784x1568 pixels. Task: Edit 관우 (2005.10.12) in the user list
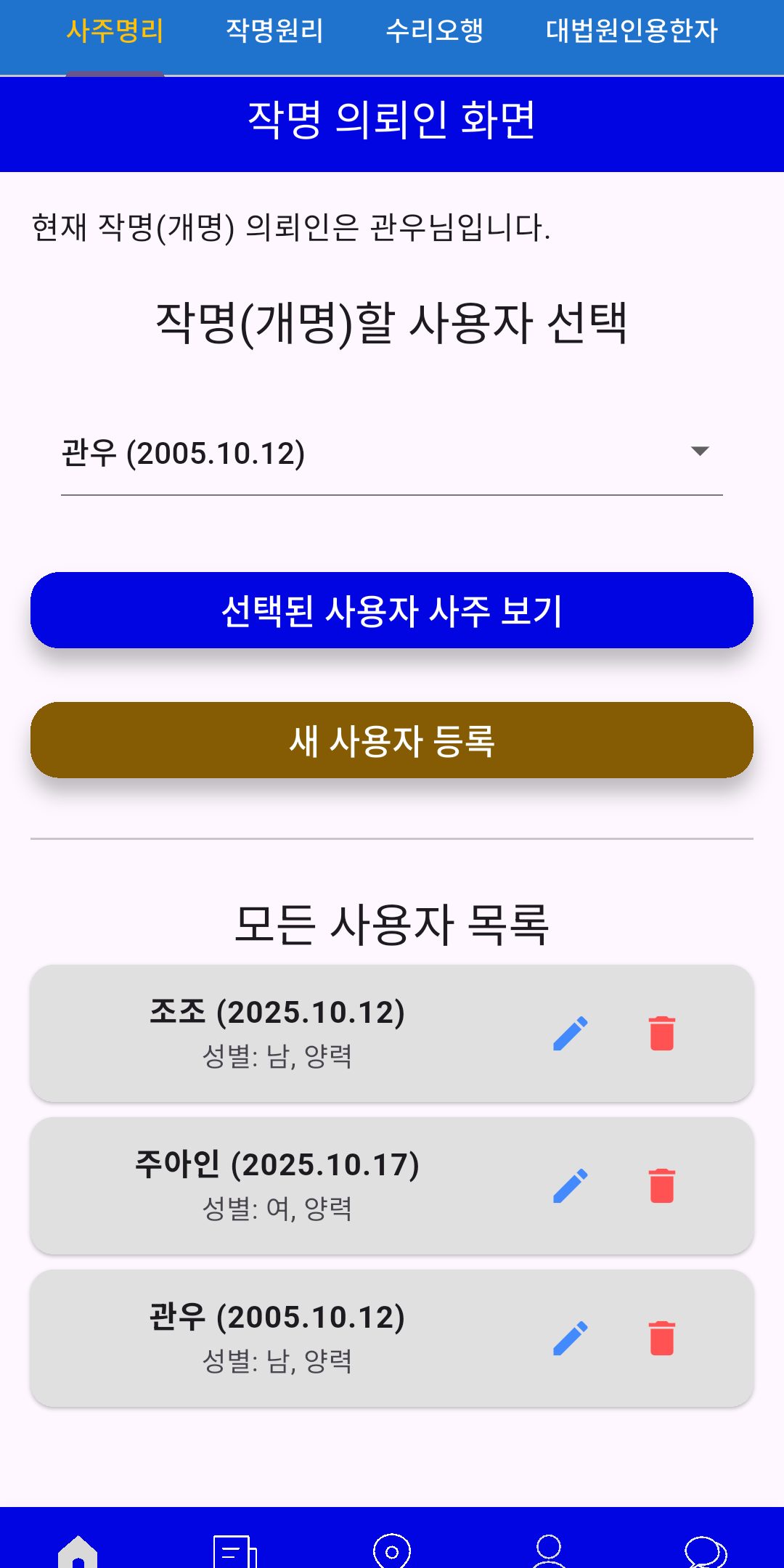pos(571,1339)
